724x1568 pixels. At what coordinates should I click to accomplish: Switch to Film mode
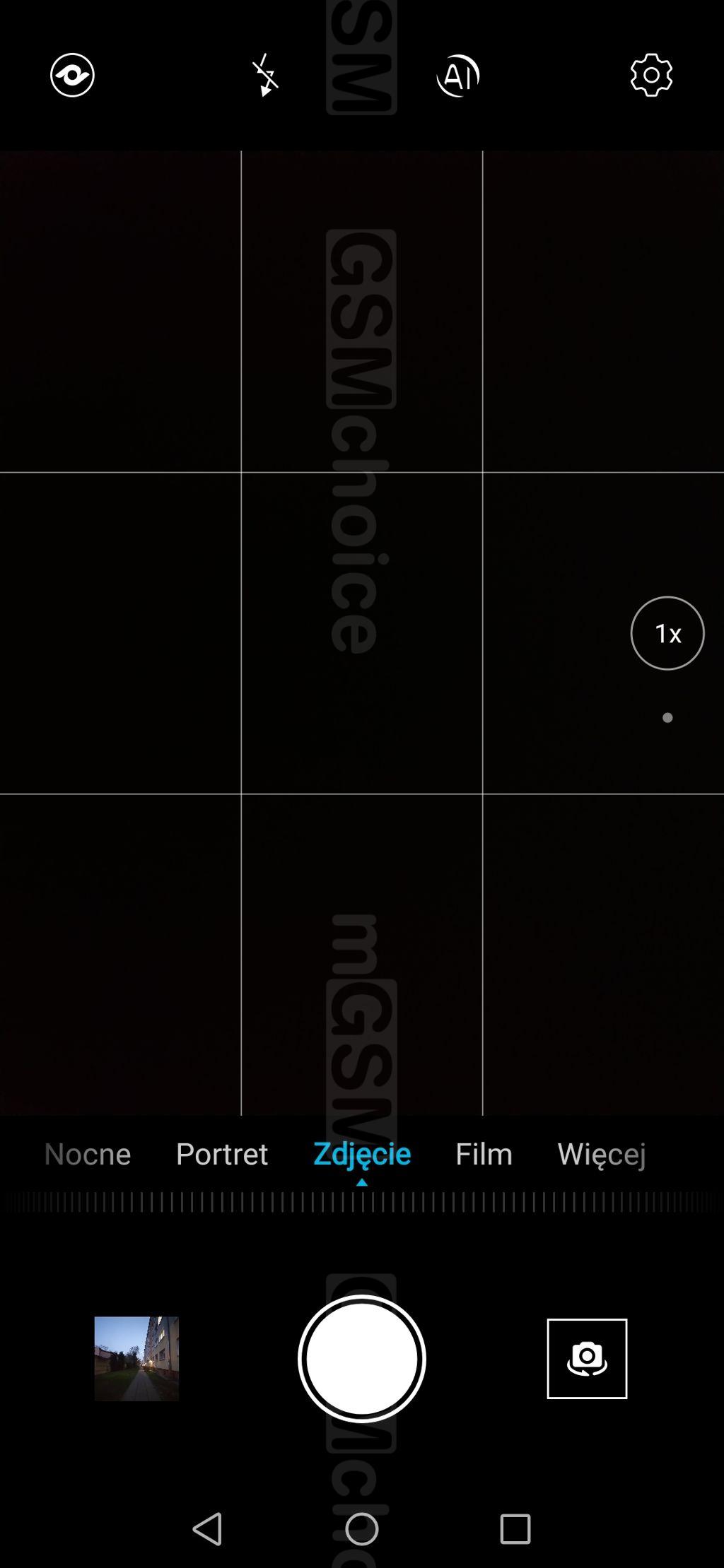coord(484,1154)
